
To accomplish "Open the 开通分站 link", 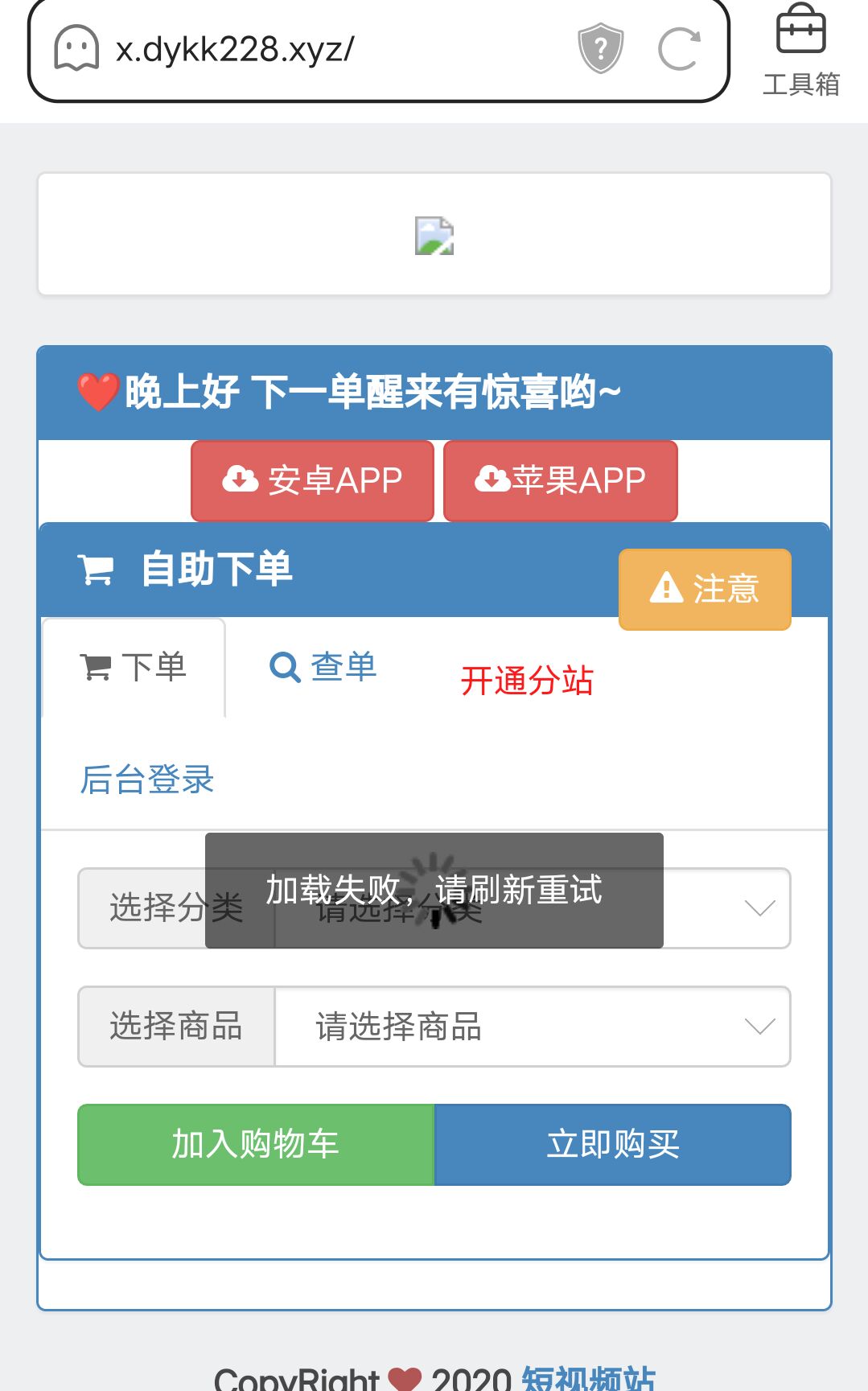I will (x=527, y=681).
